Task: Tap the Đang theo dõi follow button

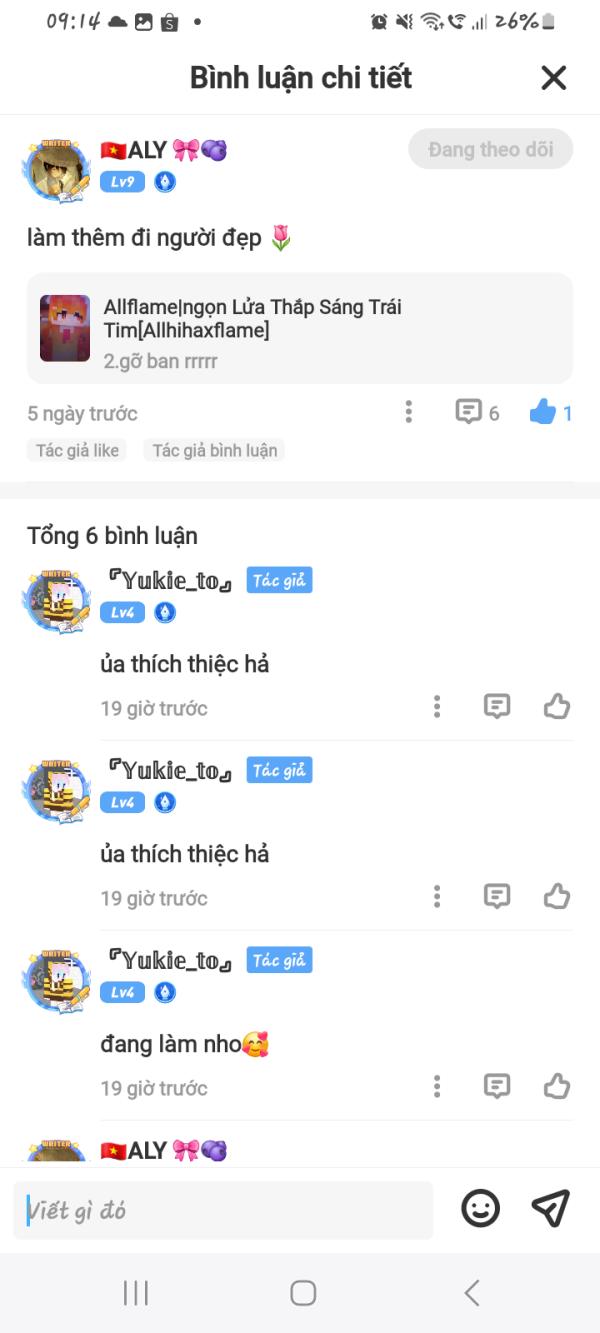Action: (x=490, y=150)
